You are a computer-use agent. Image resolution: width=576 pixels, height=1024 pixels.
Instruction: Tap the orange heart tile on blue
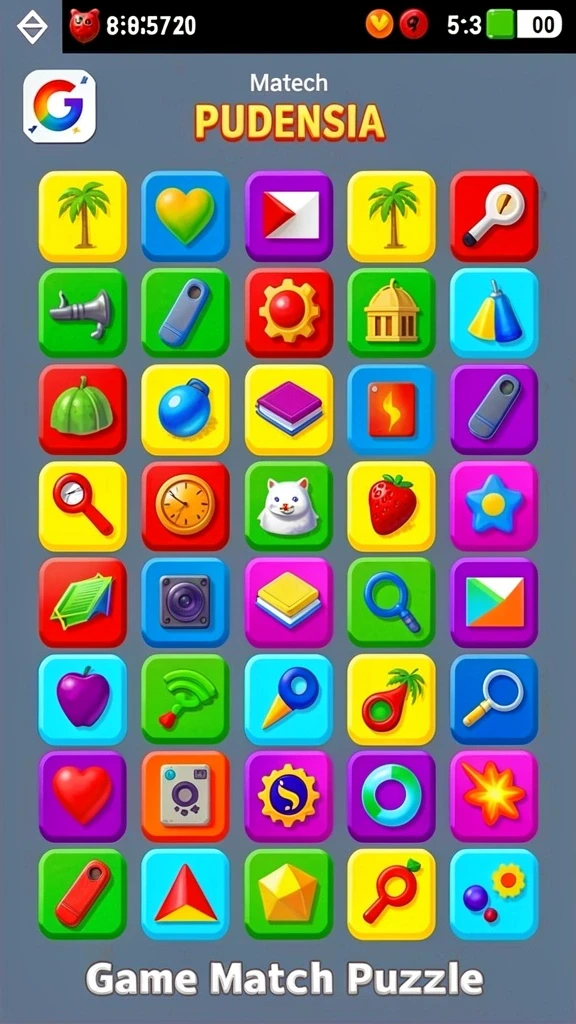[x=185, y=216]
